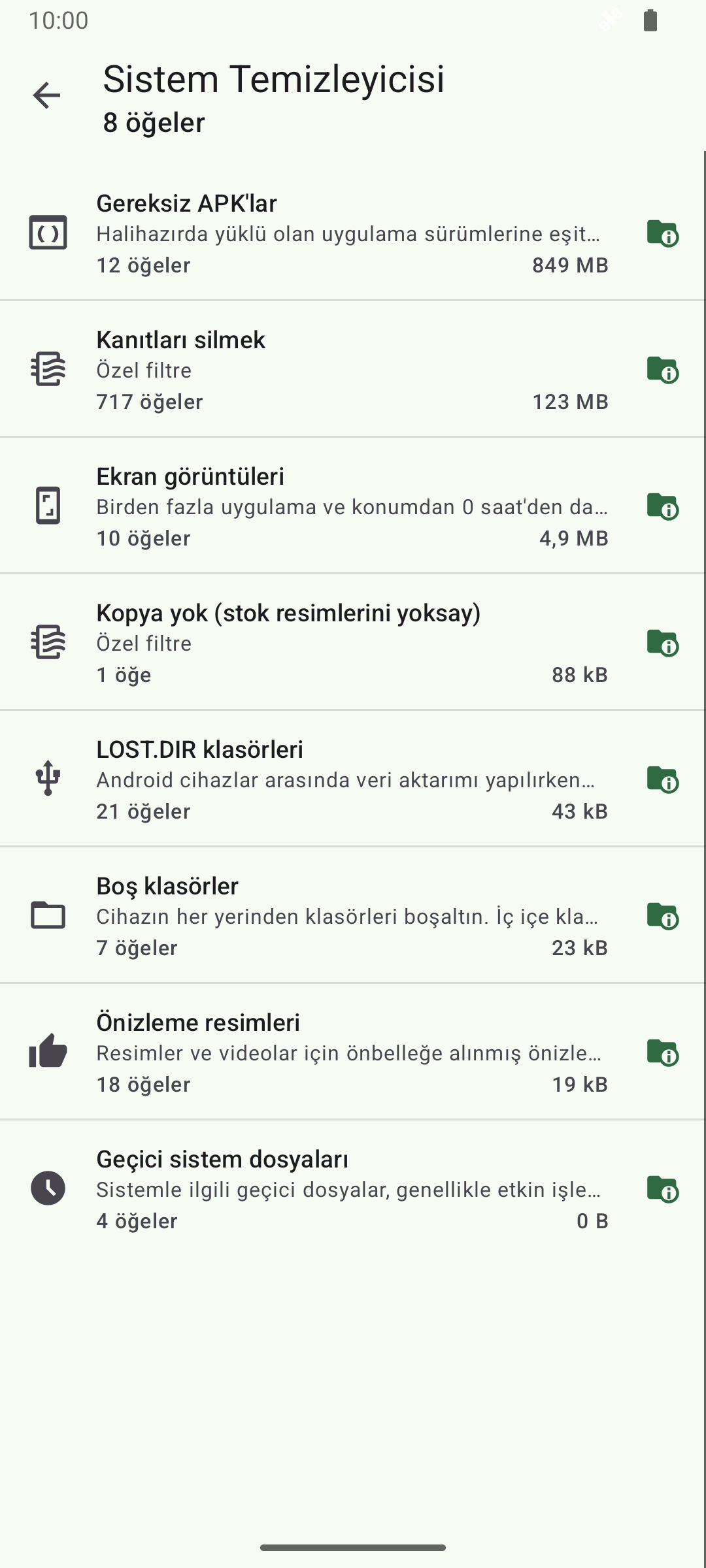Tap details icon for Kopya yok filter

662,643
